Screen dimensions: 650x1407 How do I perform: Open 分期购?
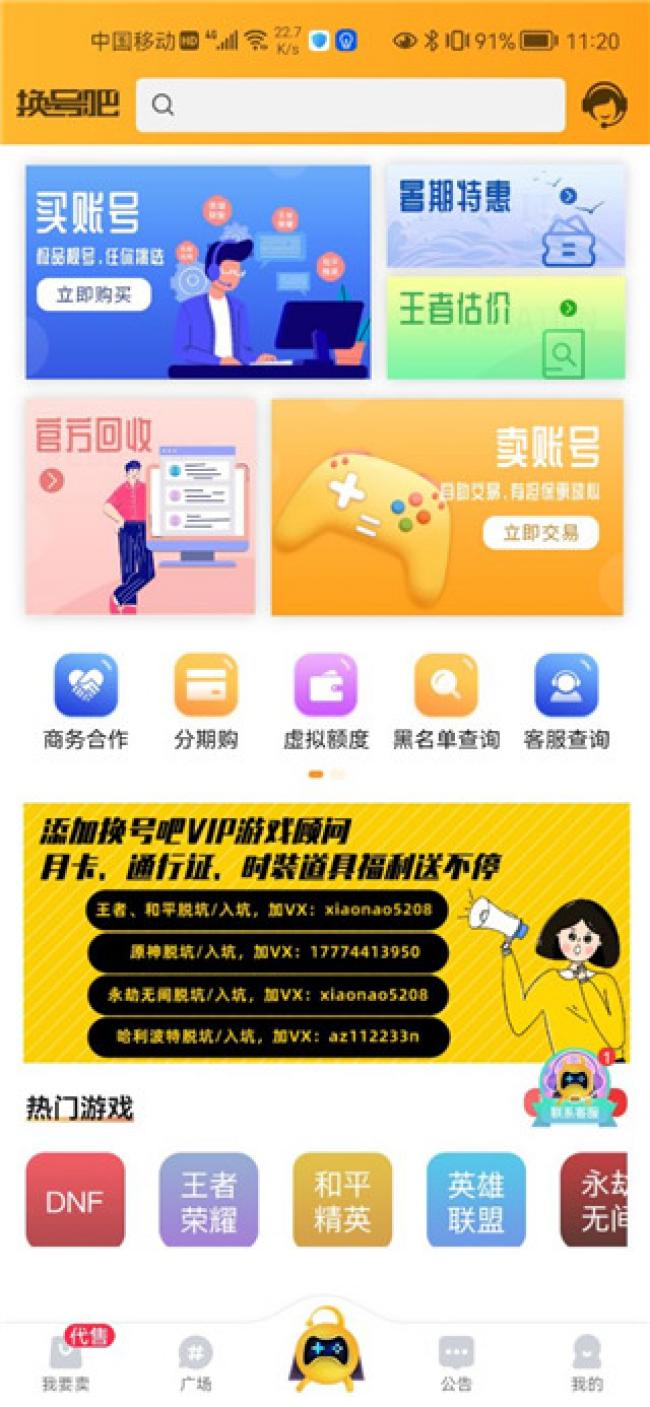[206, 702]
